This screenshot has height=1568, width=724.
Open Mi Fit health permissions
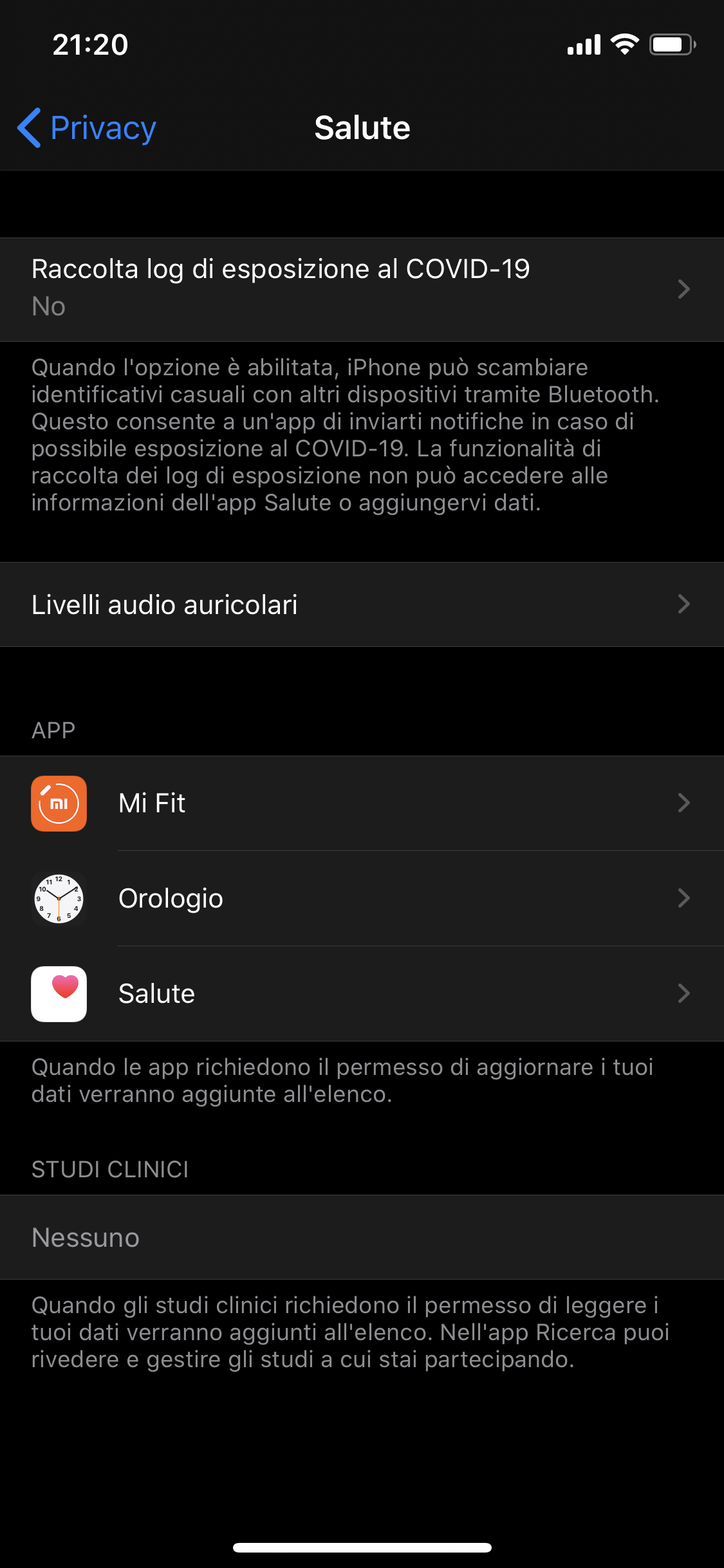point(362,803)
